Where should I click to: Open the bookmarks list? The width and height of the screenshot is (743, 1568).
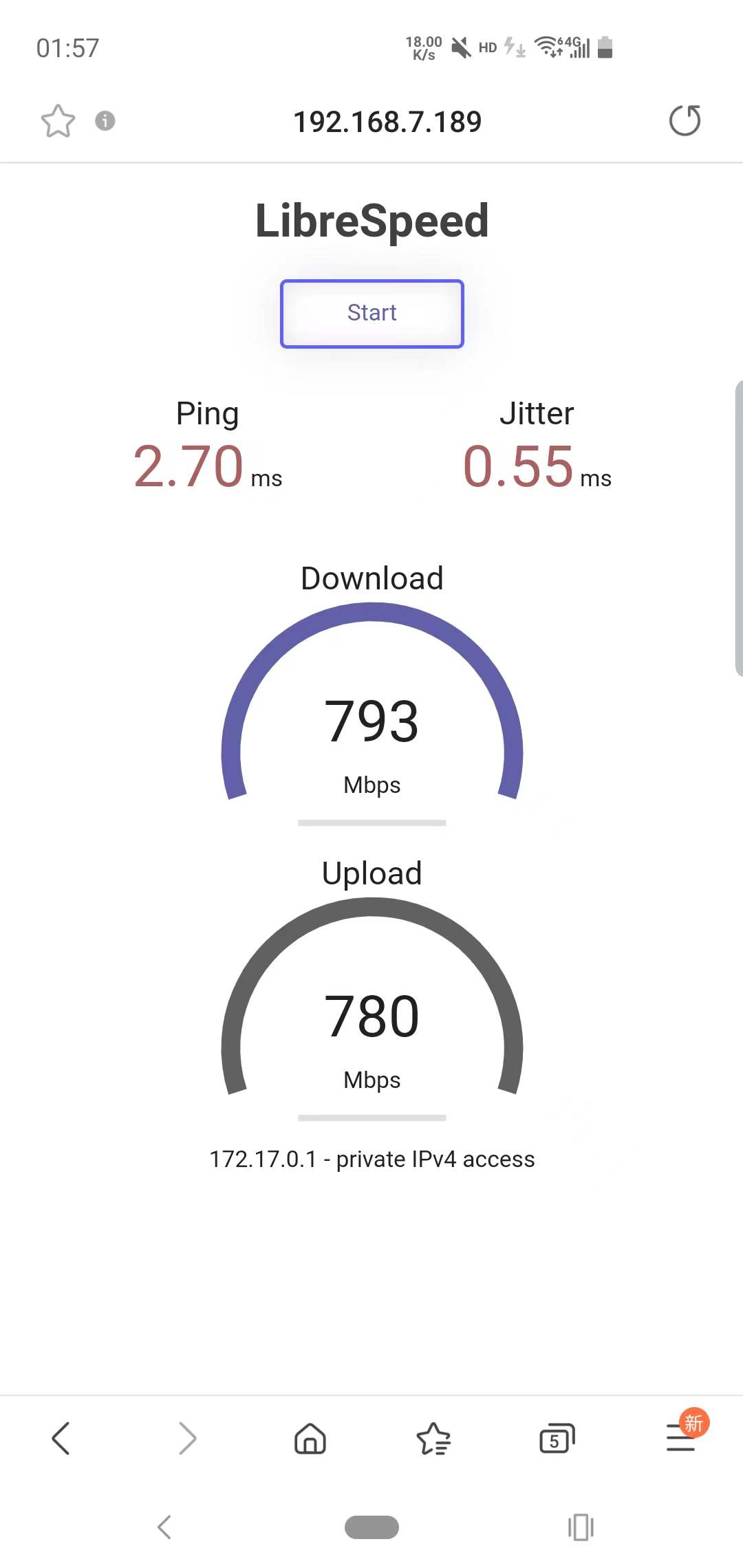[x=433, y=1438]
